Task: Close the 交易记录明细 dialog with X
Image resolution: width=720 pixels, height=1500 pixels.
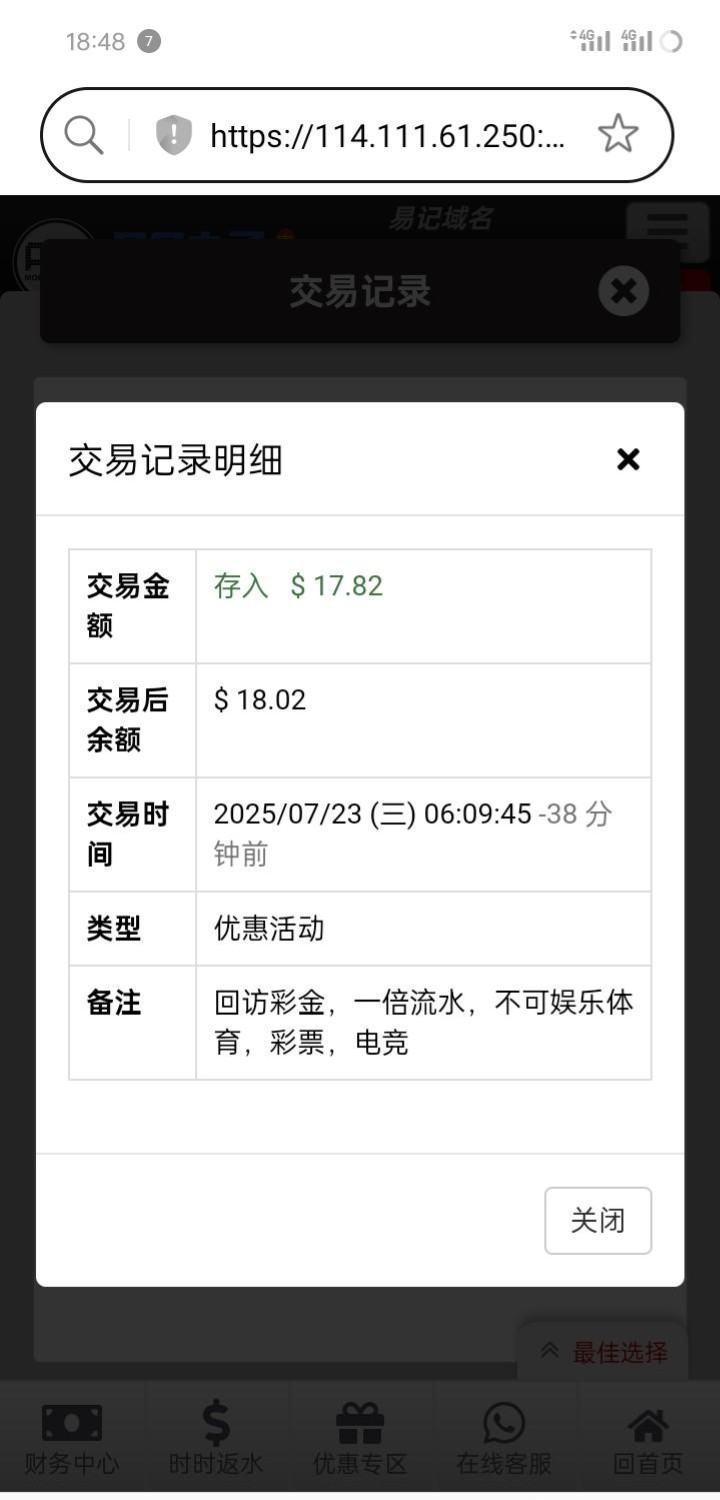Action: [628, 459]
